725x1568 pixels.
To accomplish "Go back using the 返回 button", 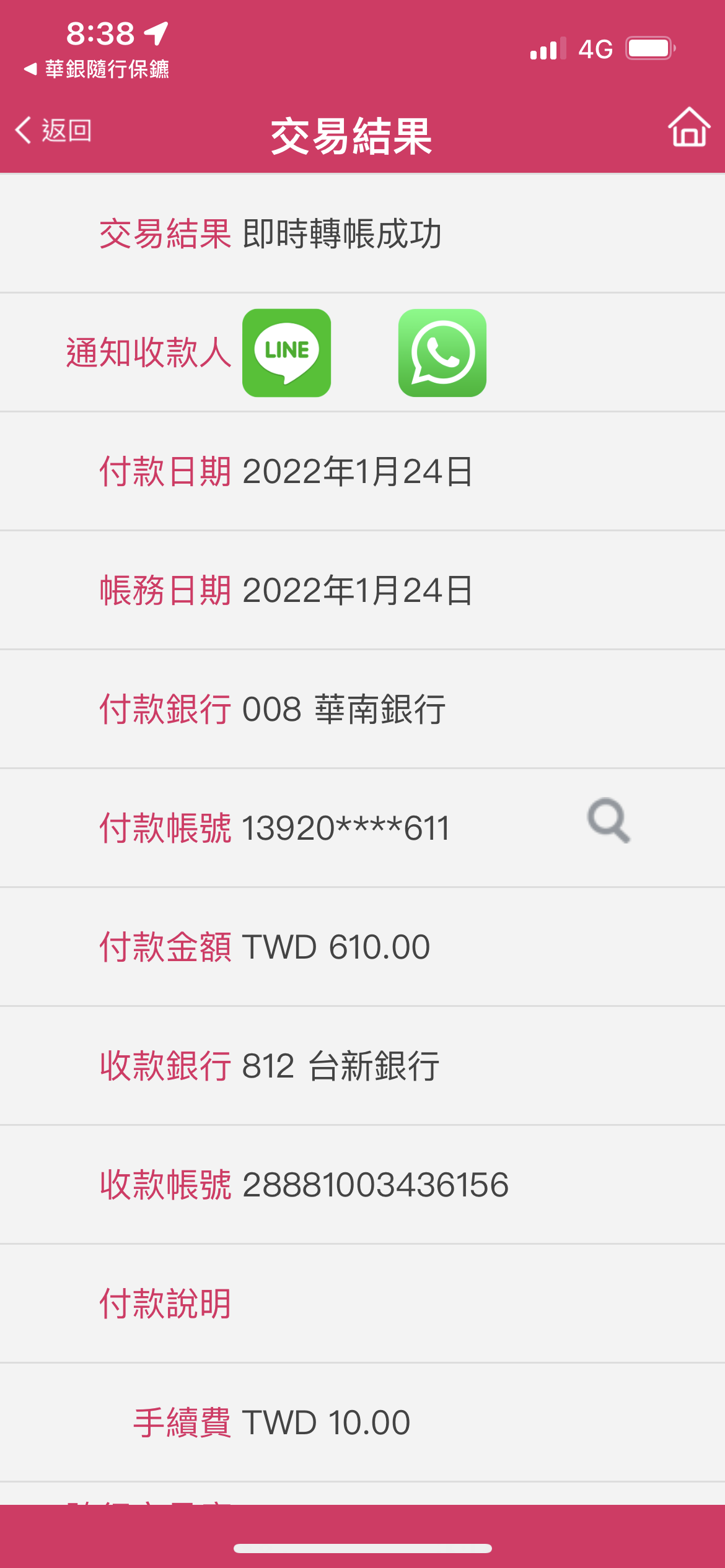I will point(54,131).
